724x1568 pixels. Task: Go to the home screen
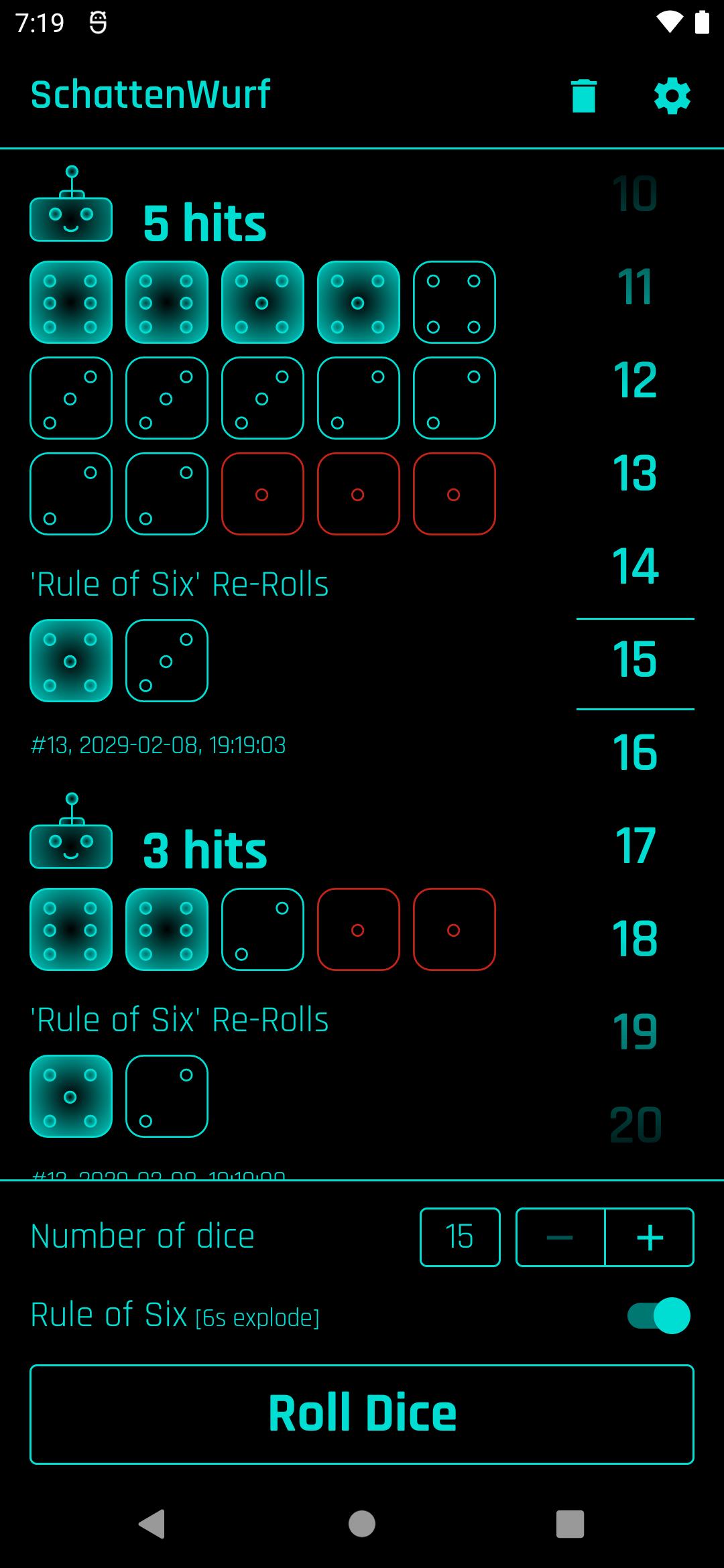[x=362, y=1524]
